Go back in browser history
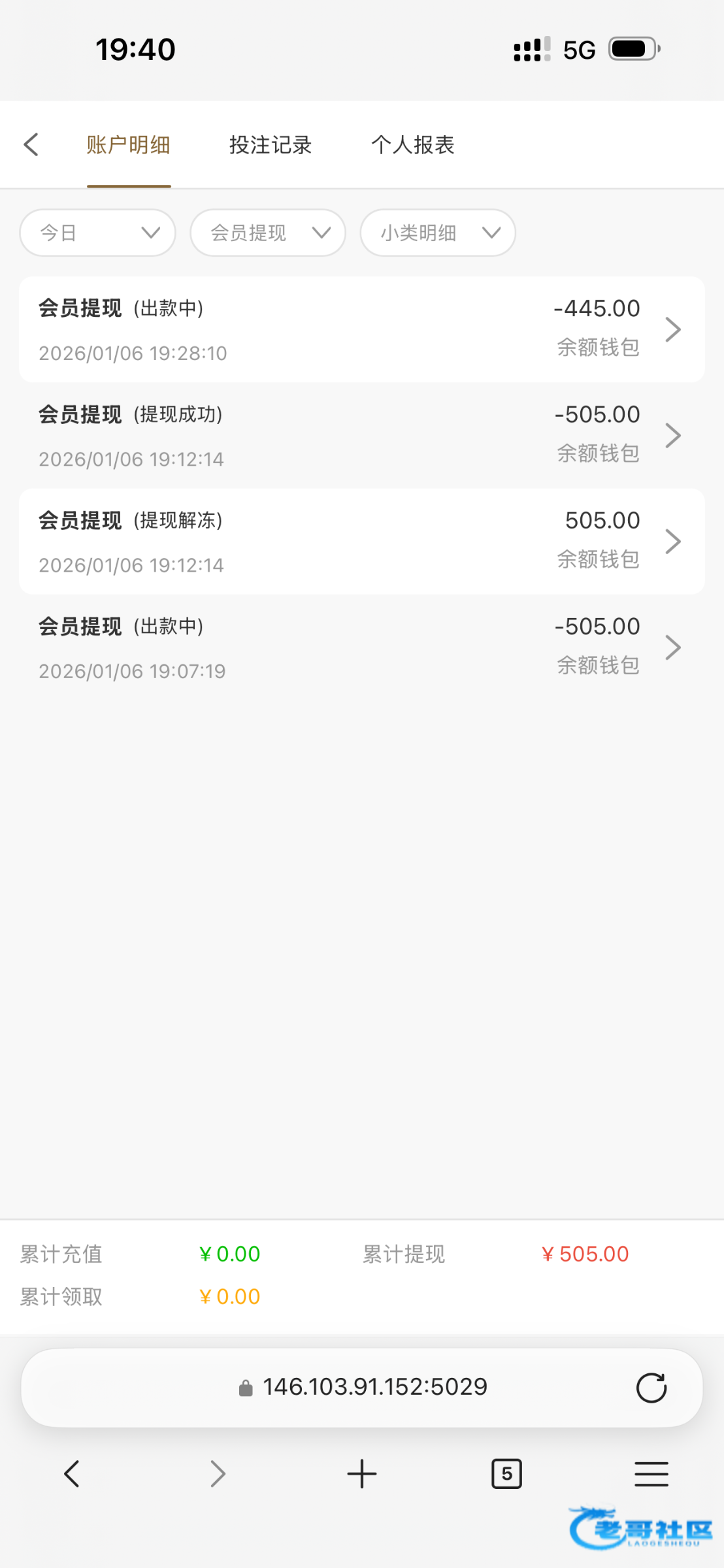The height and width of the screenshot is (1568, 724). click(x=72, y=1474)
